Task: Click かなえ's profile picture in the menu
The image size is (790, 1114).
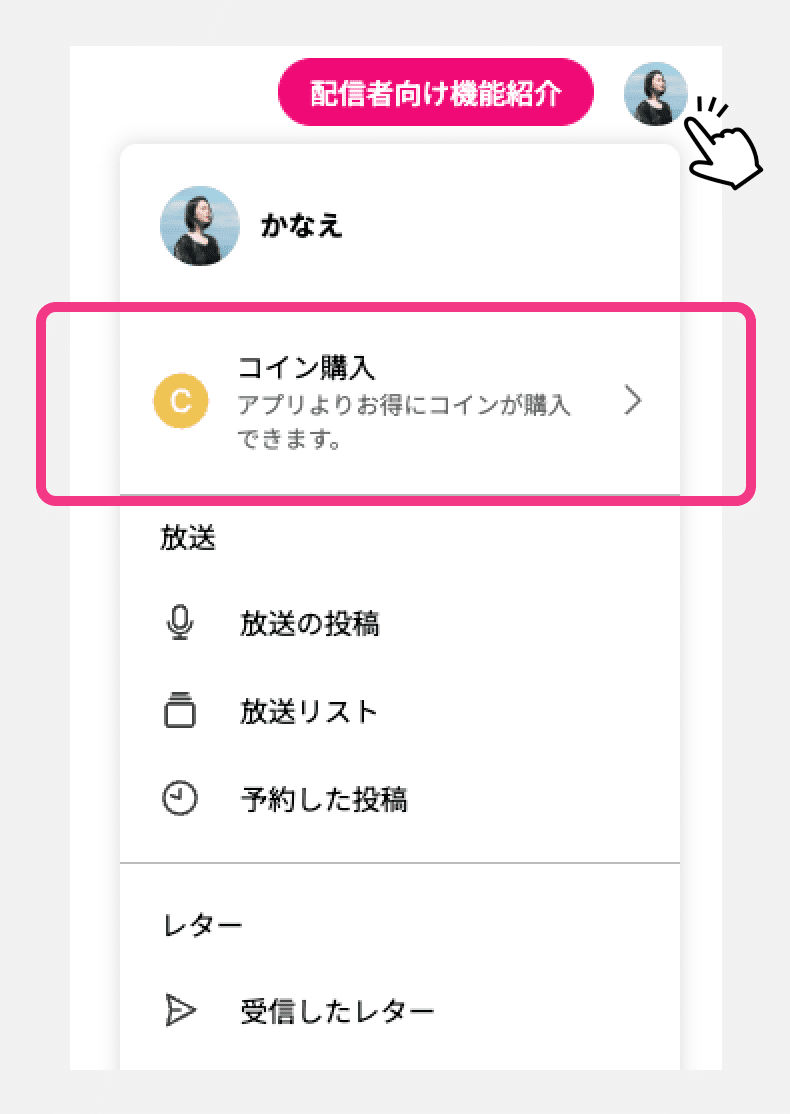Action: click(x=199, y=226)
